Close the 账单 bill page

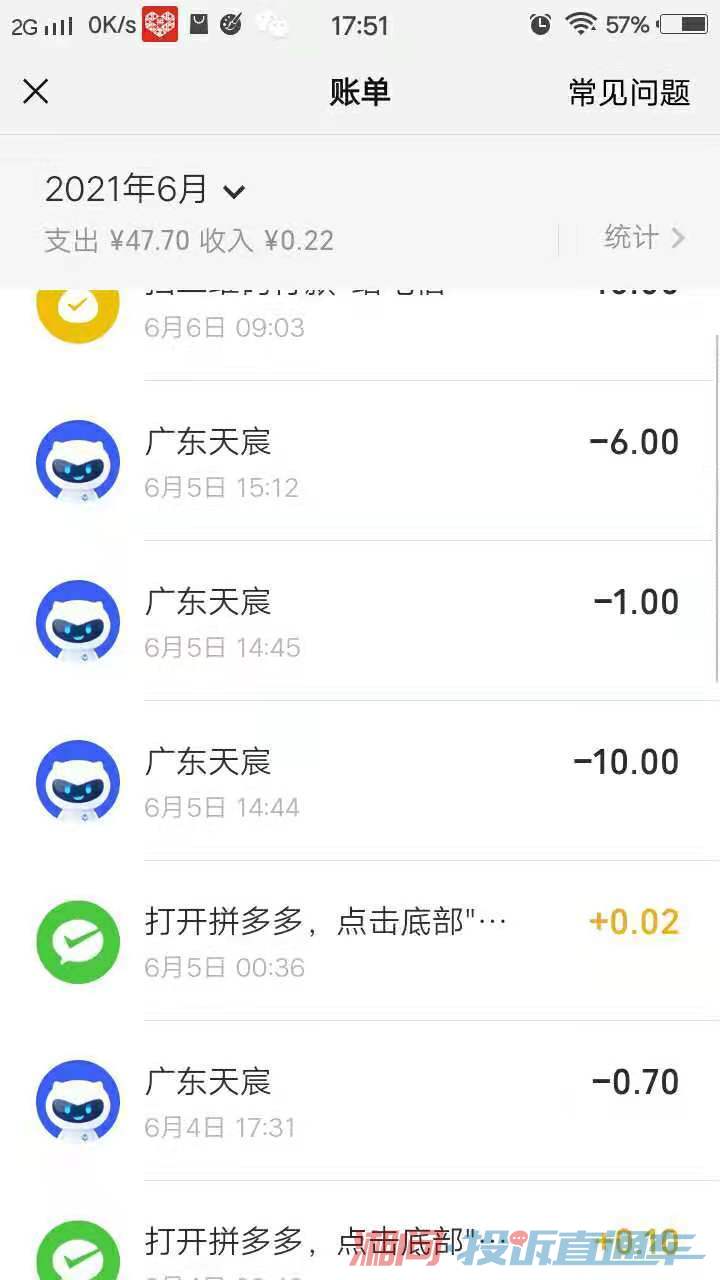click(36, 92)
